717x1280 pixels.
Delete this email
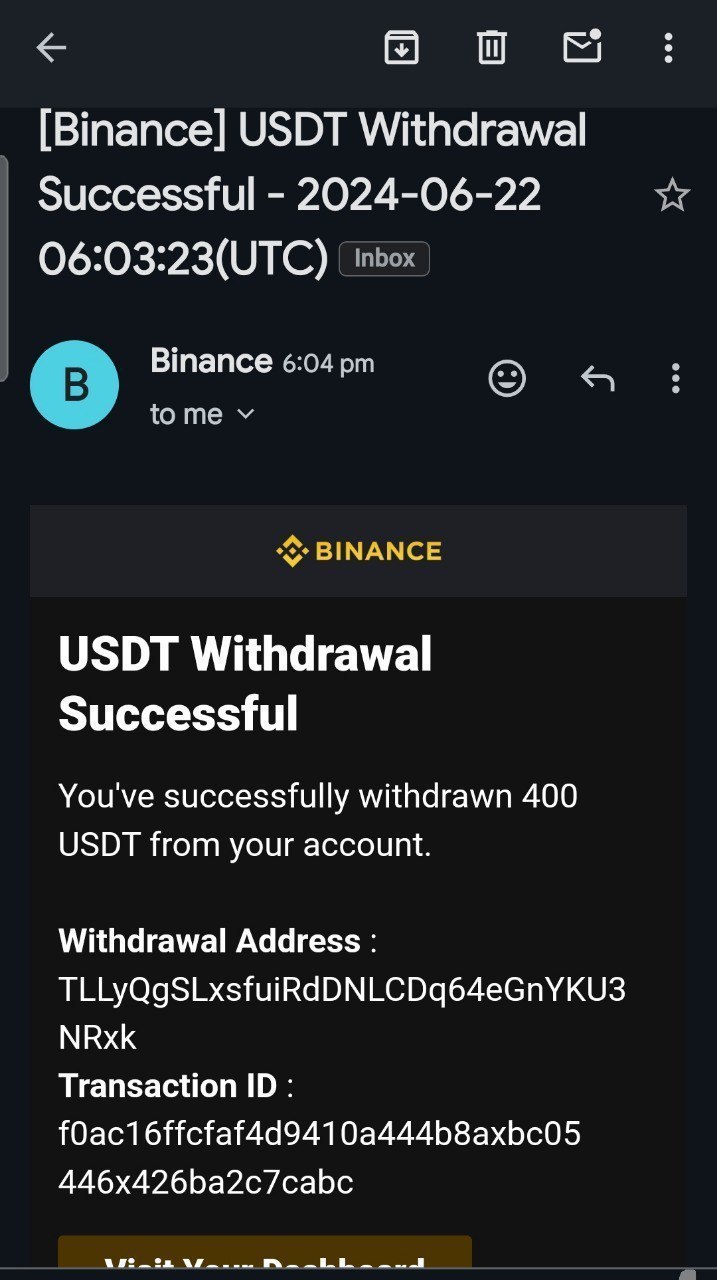[491, 48]
